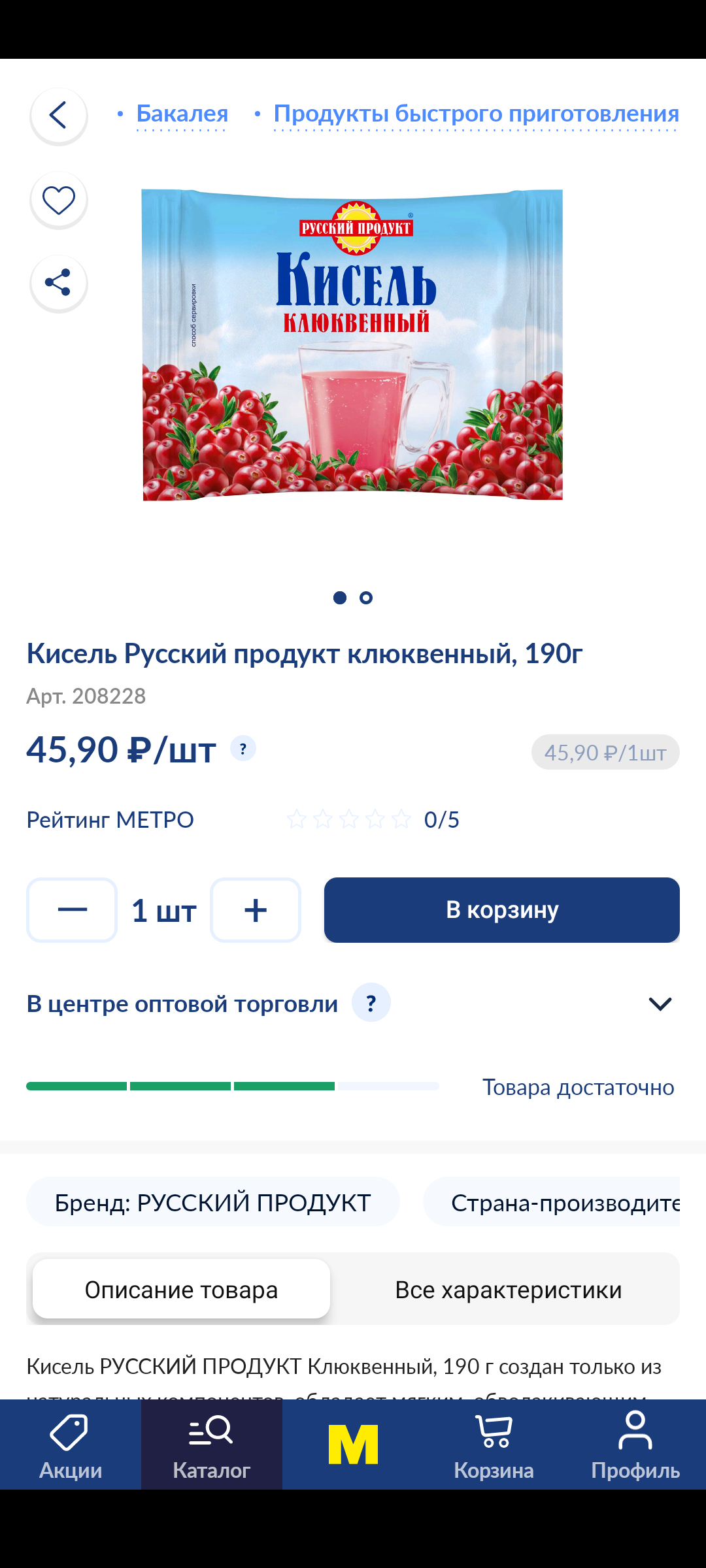This screenshot has width=706, height=1568.
Task: Open the Акции tab
Action: (71, 1445)
